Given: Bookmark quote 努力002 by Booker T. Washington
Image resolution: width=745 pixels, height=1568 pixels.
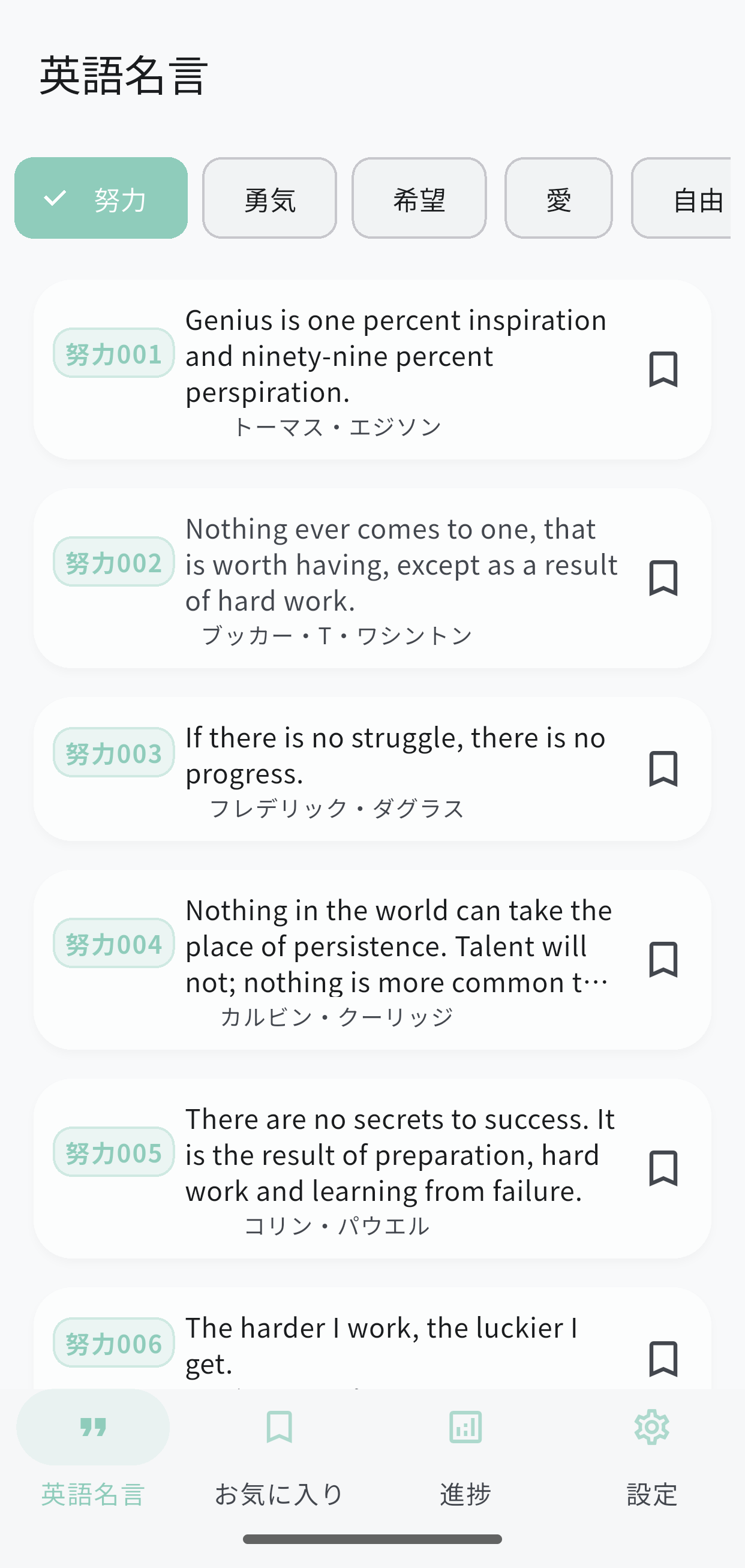Looking at the screenshot, I should pos(663,578).
